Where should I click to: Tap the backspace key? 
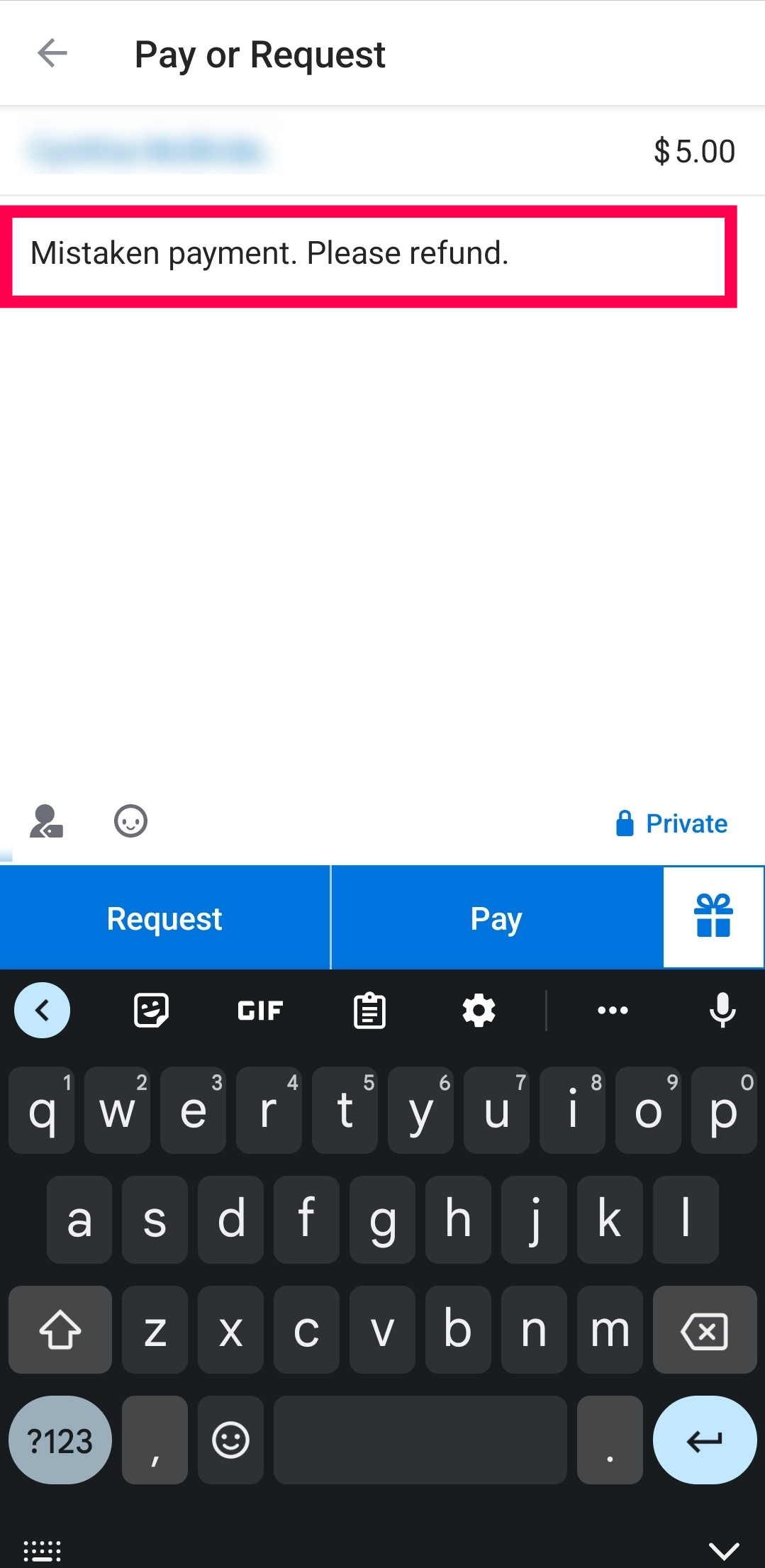coord(704,1331)
